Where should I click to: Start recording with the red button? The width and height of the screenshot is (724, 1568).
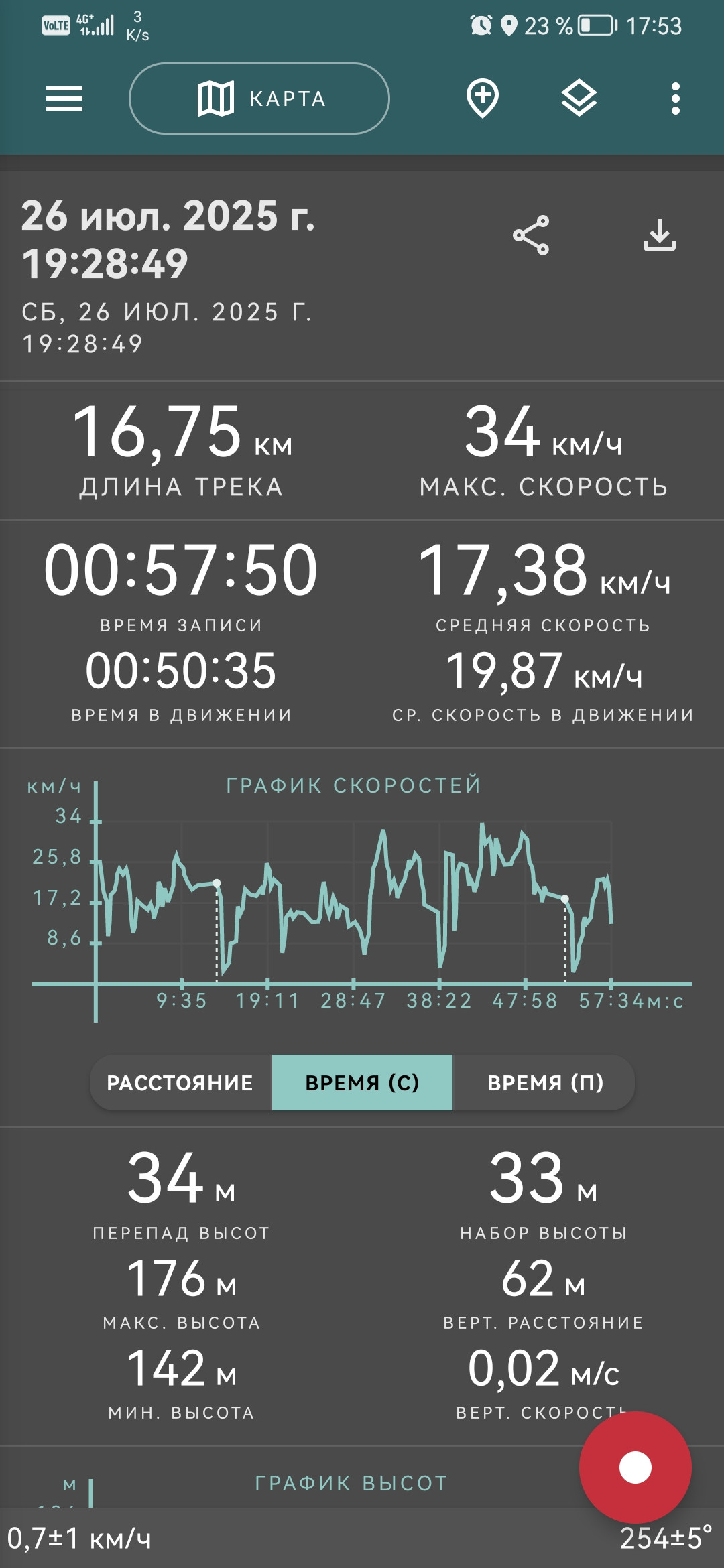coord(636,1467)
